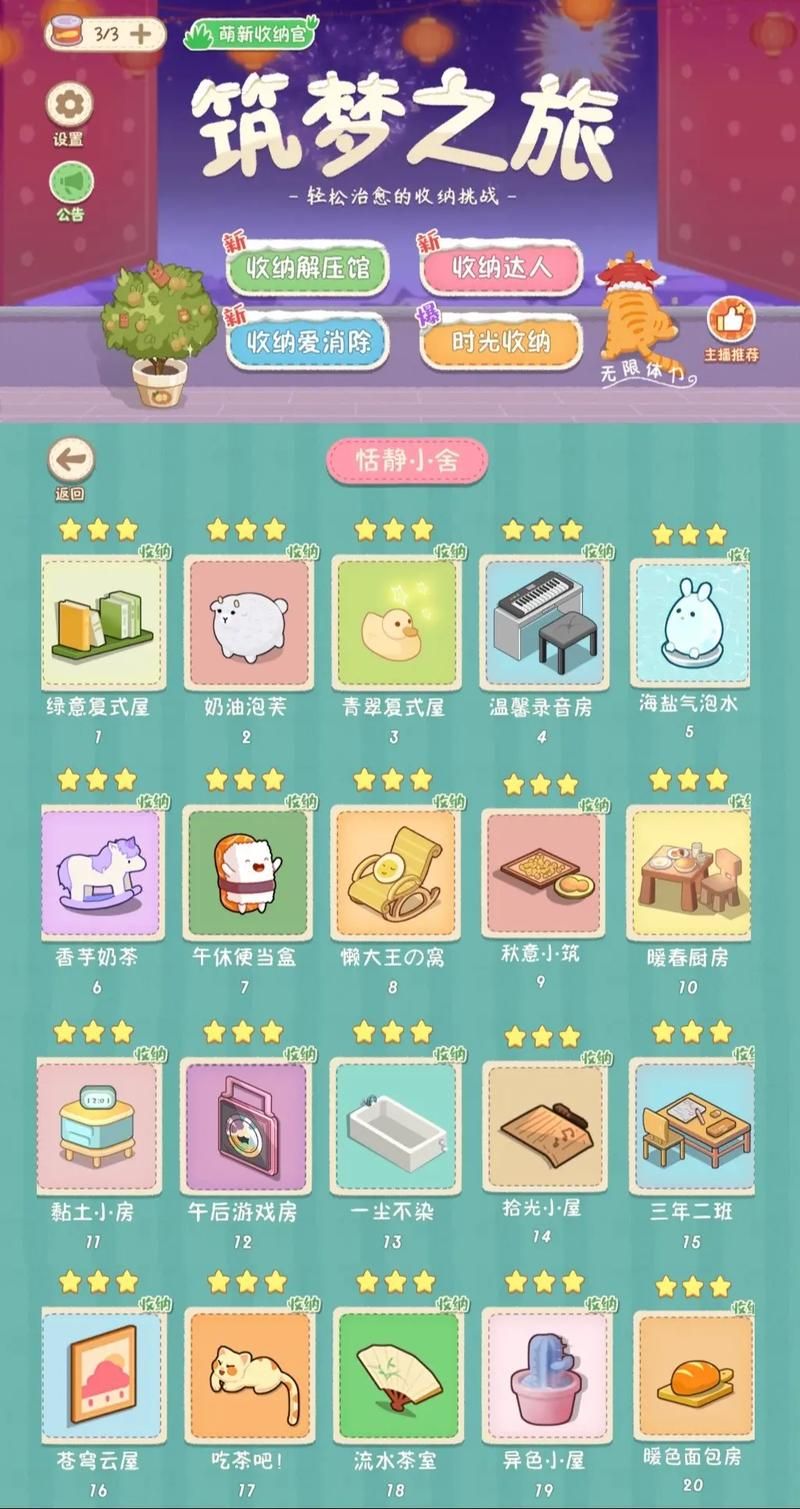The width and height of the screenshot is (800, 1509).
Task: Open level 6 香芋奶茶
Action: [100, 874]
